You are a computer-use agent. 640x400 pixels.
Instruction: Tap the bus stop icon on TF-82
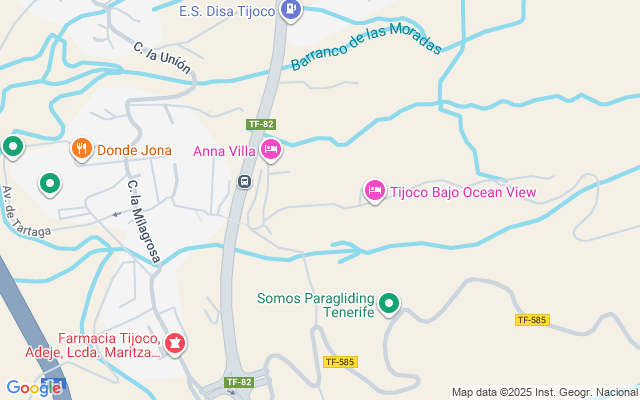(x=245, y=181)
